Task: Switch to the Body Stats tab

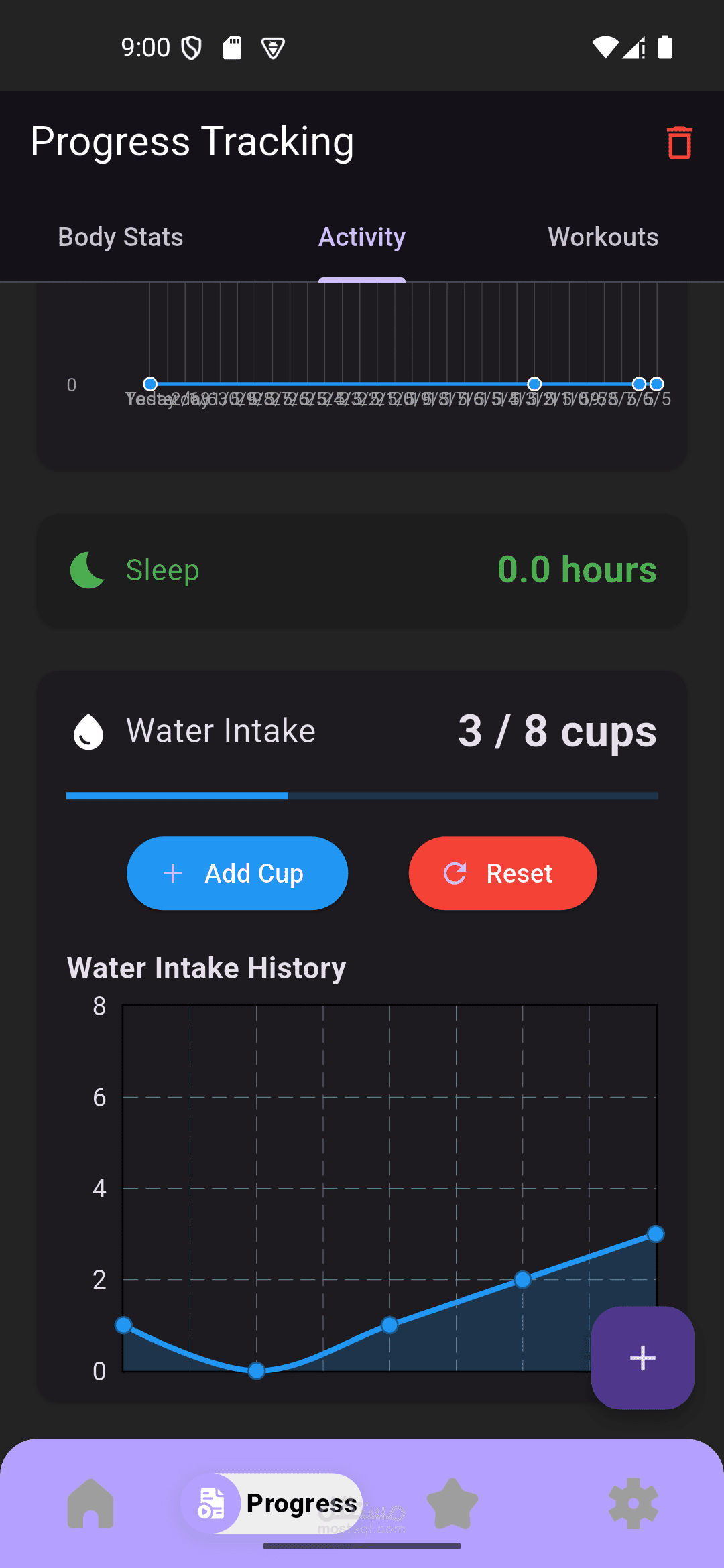Action: tap(121, 237)
